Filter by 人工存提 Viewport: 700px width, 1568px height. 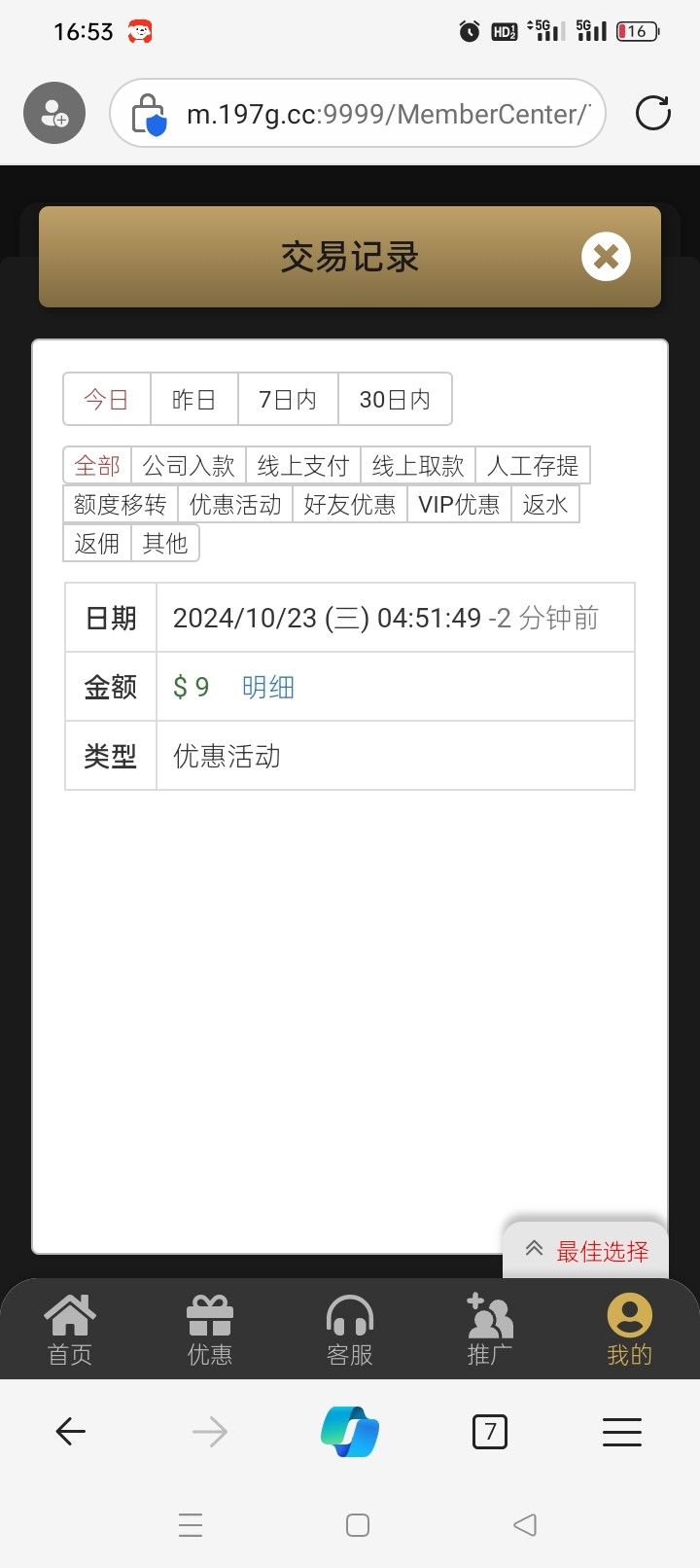pyautogui.click(x=532, y=466)
